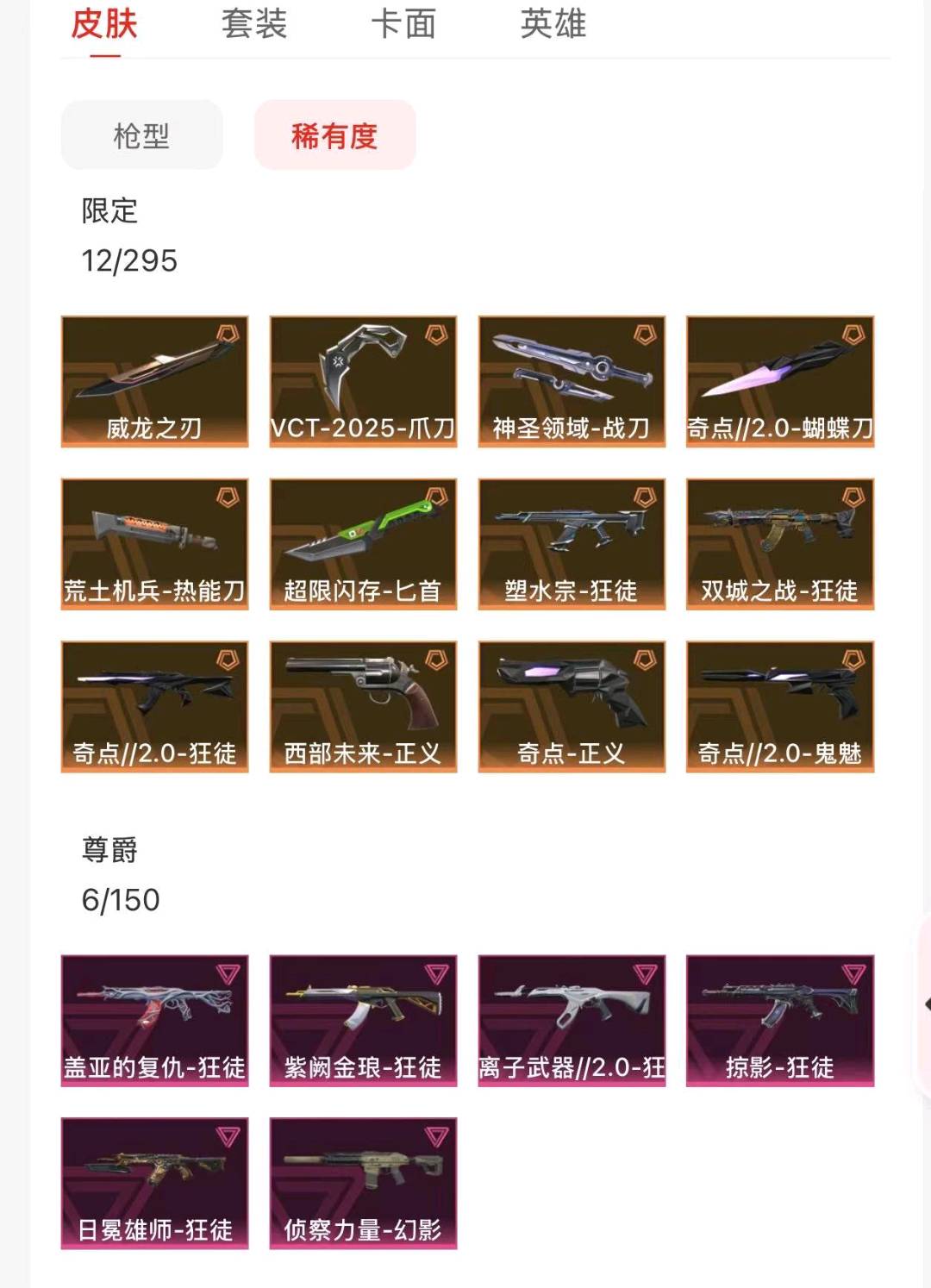Select the 侦察力量-幻影 skin tile
This screenshot has width=931, height=1288.
pyautogui.click(x=363, y=1183)
